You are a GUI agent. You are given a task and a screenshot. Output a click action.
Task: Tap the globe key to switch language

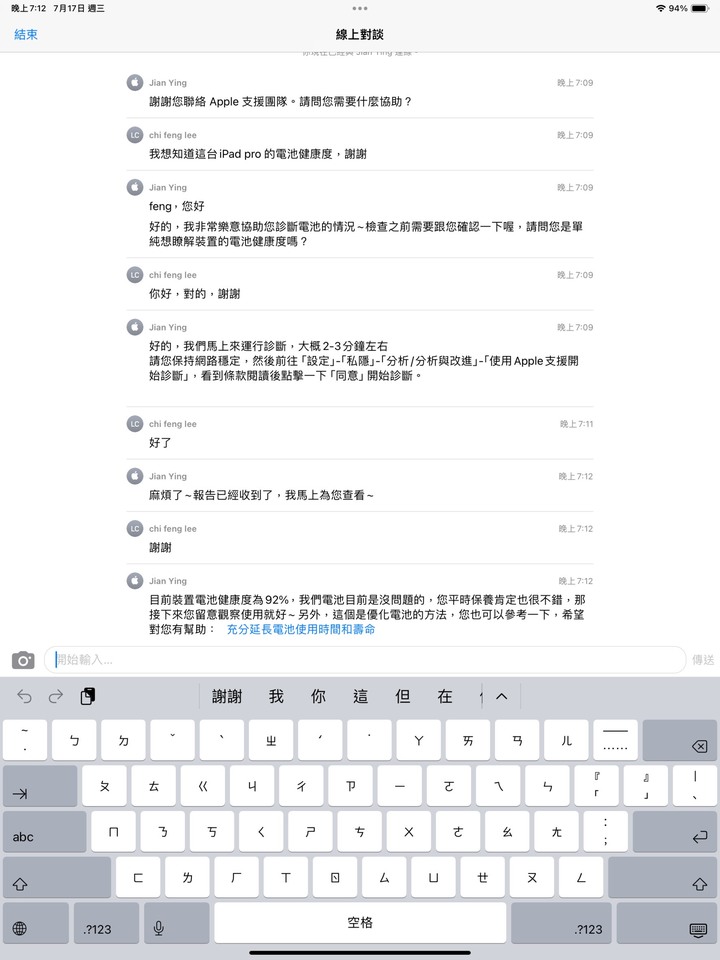click(x=20, y=928)
